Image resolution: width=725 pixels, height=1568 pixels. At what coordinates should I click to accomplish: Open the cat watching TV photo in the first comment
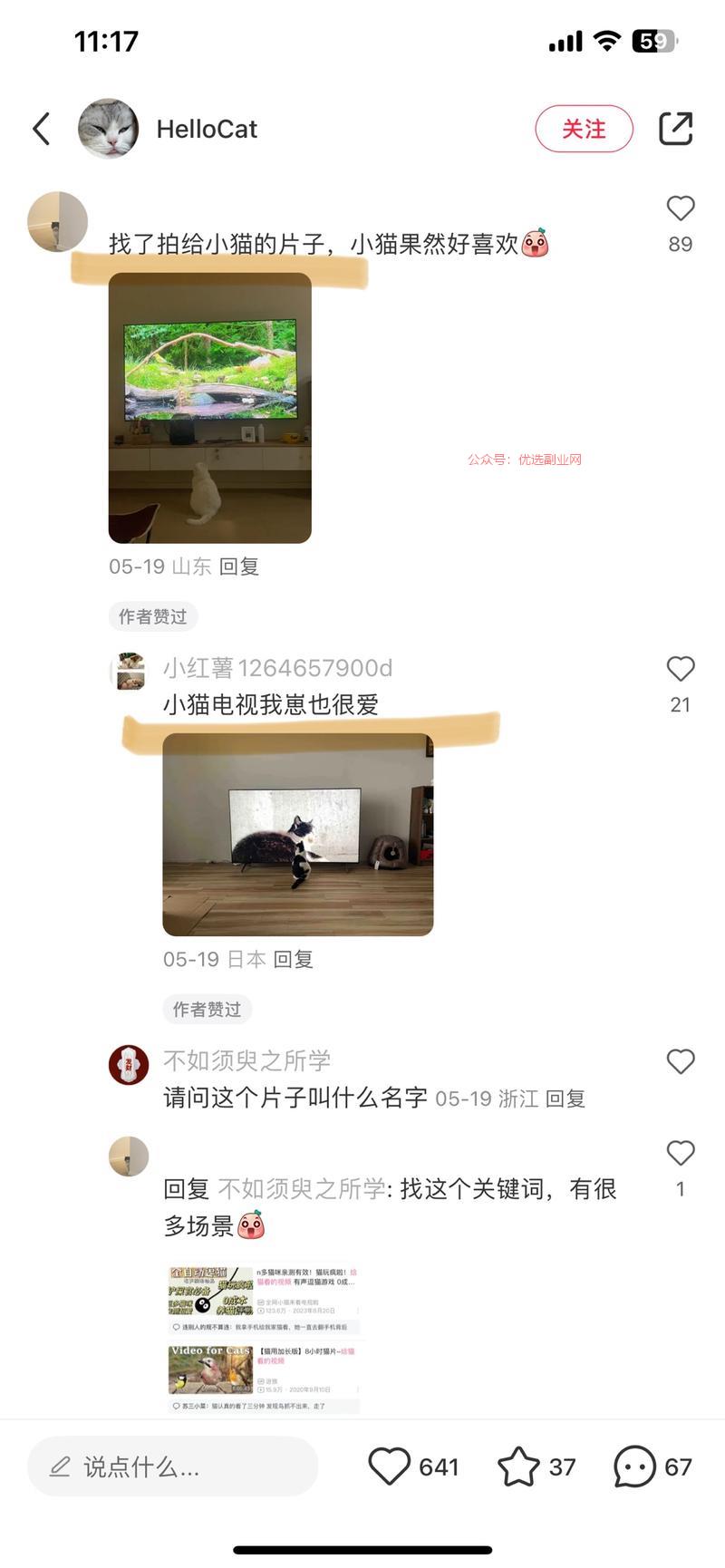pos(210,408)
